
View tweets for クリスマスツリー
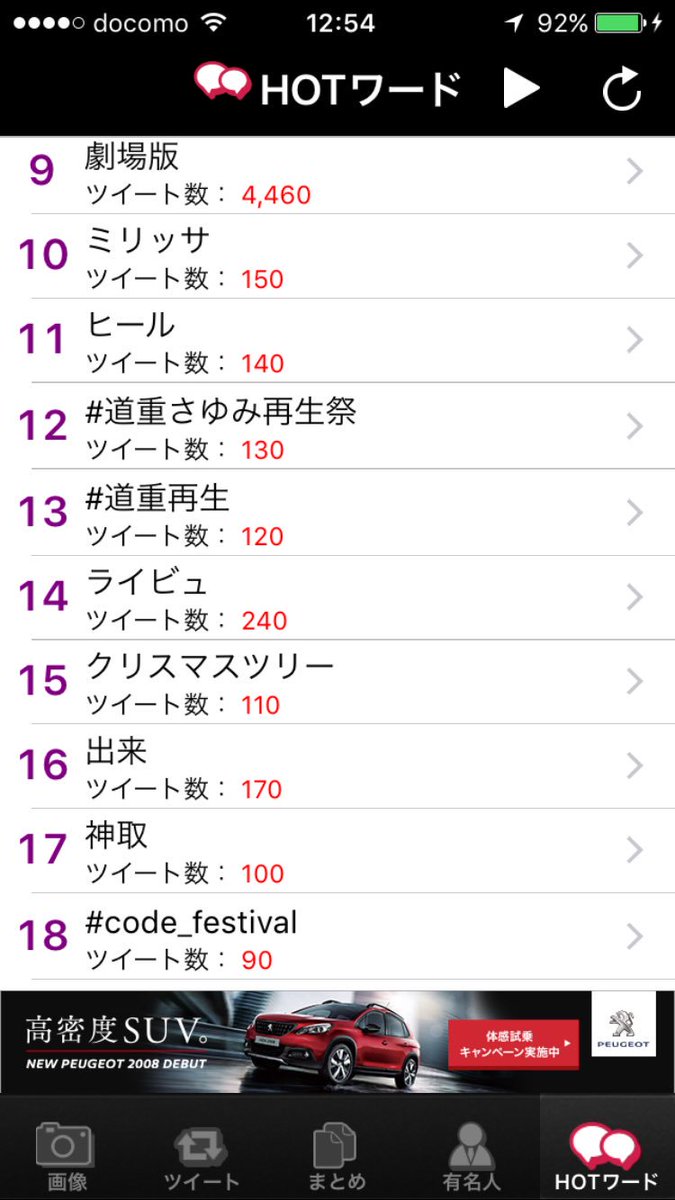tap(337, 681)
